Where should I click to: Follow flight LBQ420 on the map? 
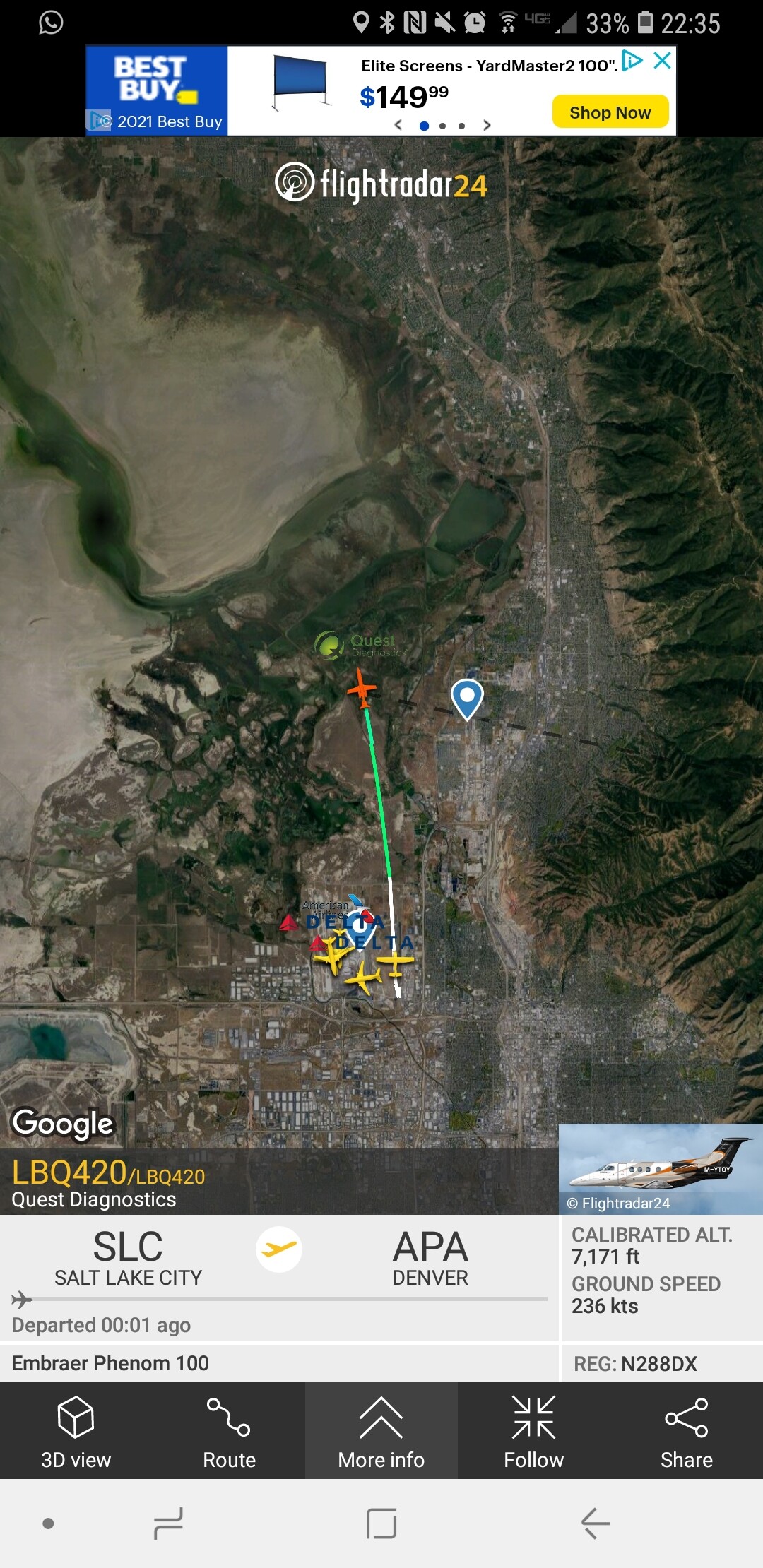pyautogui.click(x=533, y=1431)
